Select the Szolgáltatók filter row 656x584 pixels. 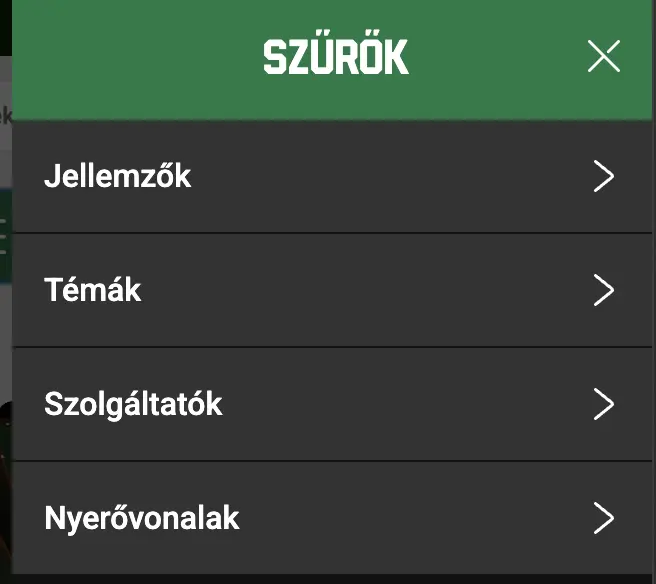[x=331, y=405]
